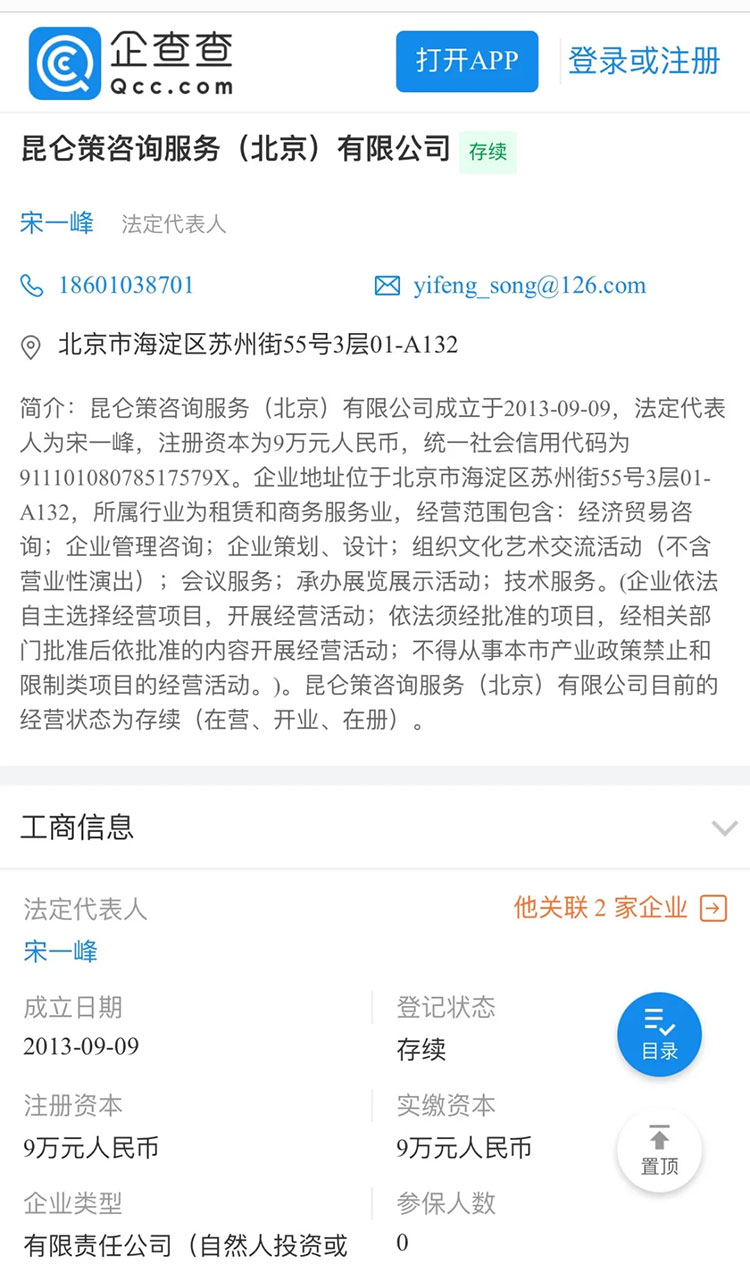Viewport: 750px width, 1264px height.
Task: Tap the 置顶 back-to-top button
Action: 659,1150
